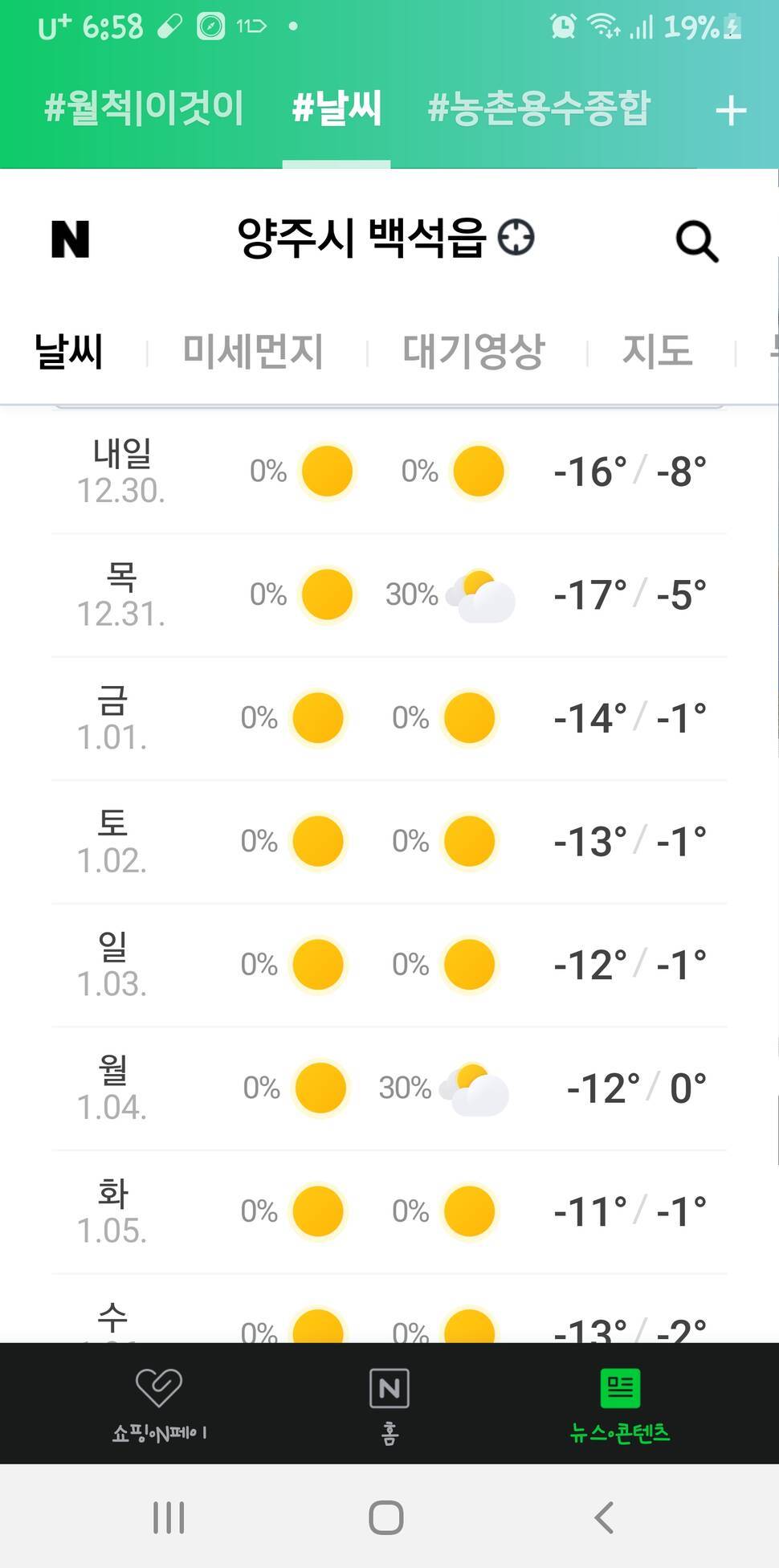Open the search magnifier icon

pyautogui.click(x=697, y=241)
